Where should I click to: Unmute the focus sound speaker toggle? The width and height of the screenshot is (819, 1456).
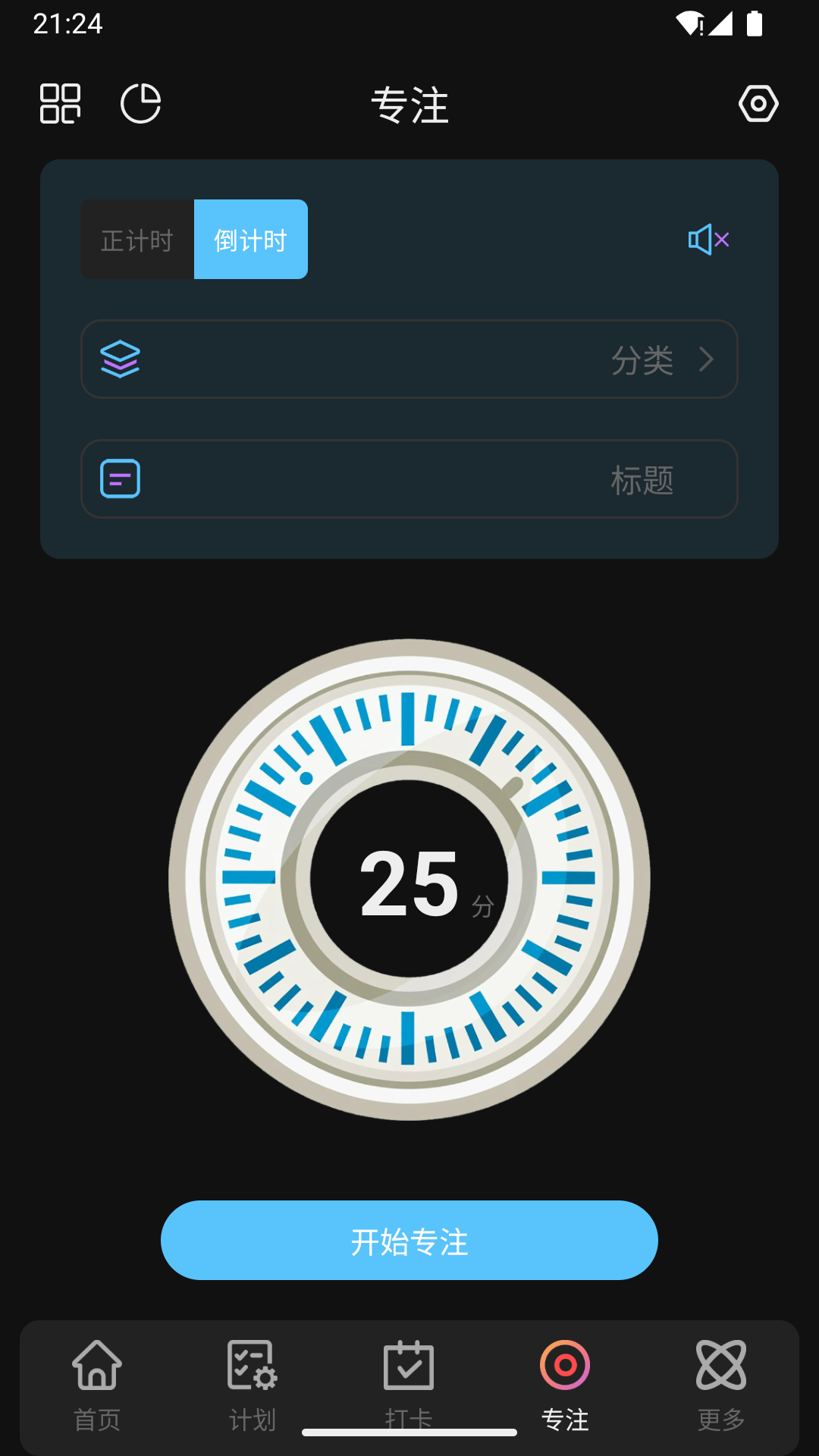click(708, 239)
